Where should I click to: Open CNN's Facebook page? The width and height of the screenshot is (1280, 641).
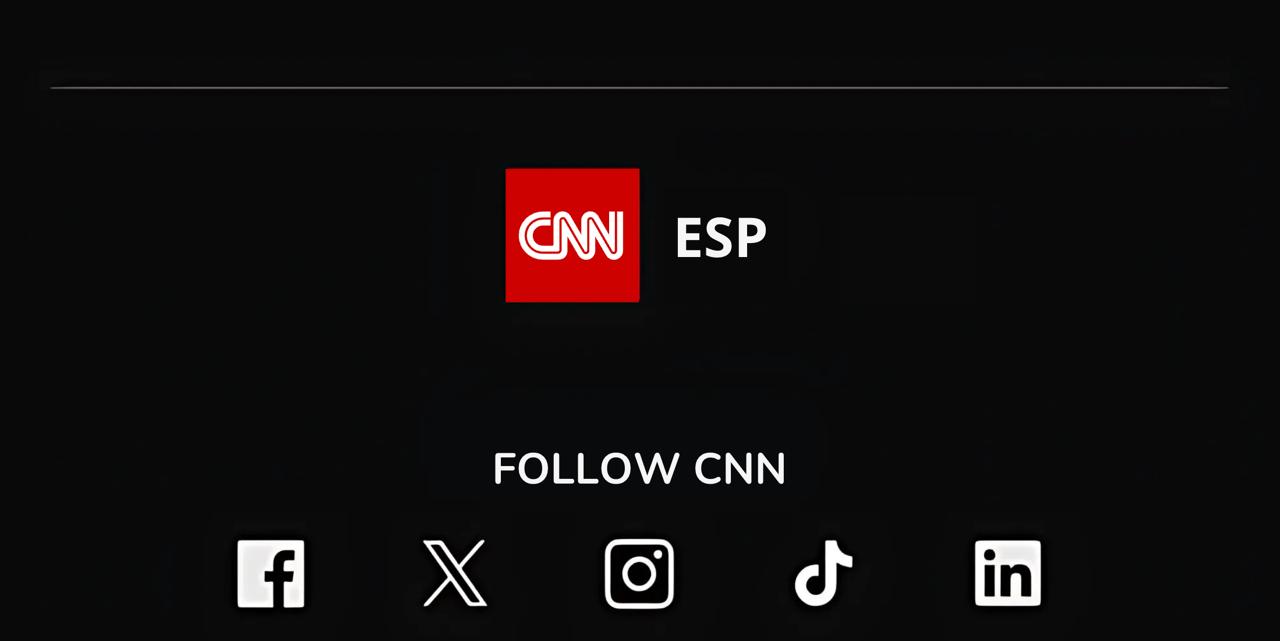[271, 574]
